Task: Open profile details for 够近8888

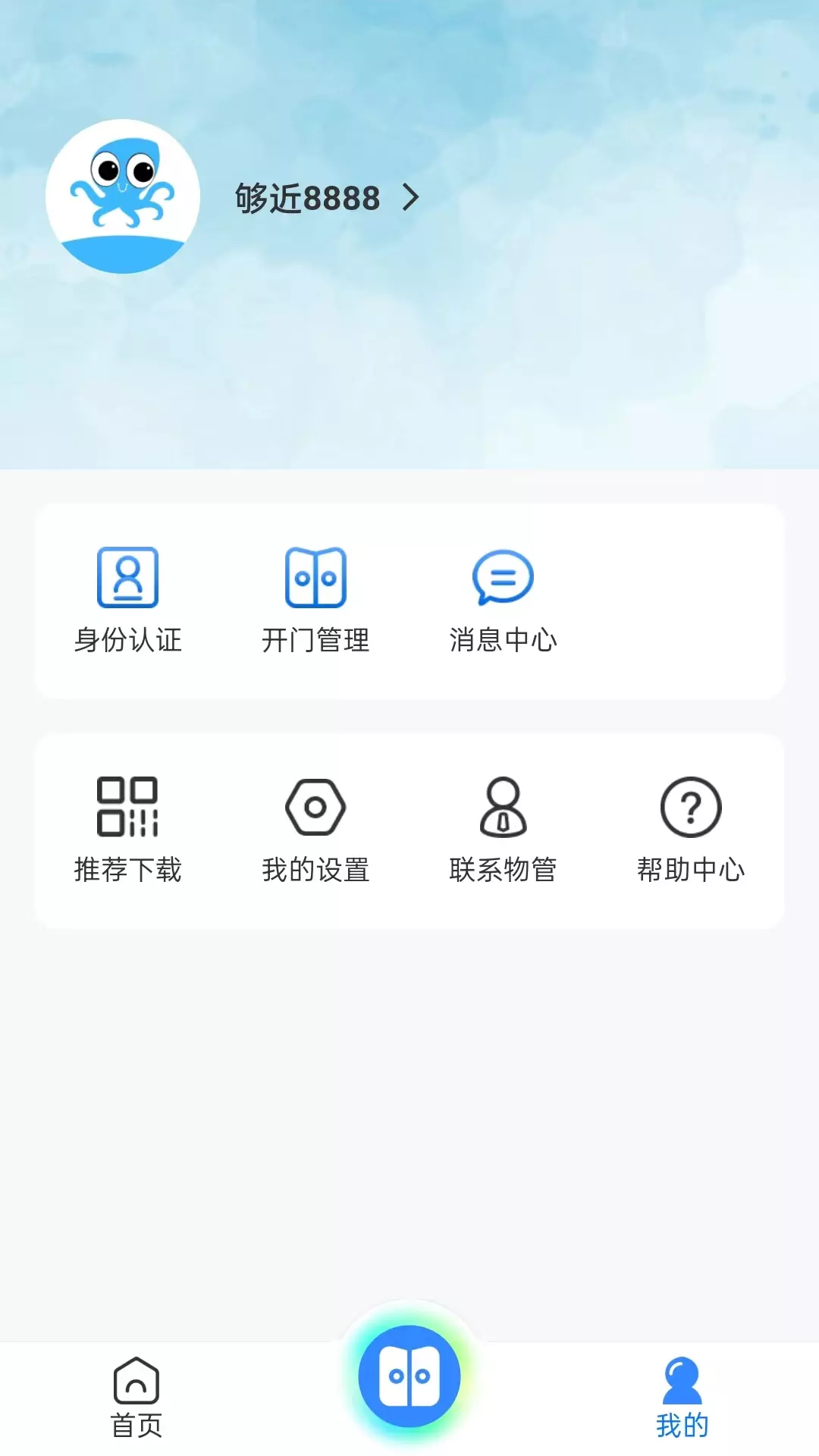Action: [326, 199]
